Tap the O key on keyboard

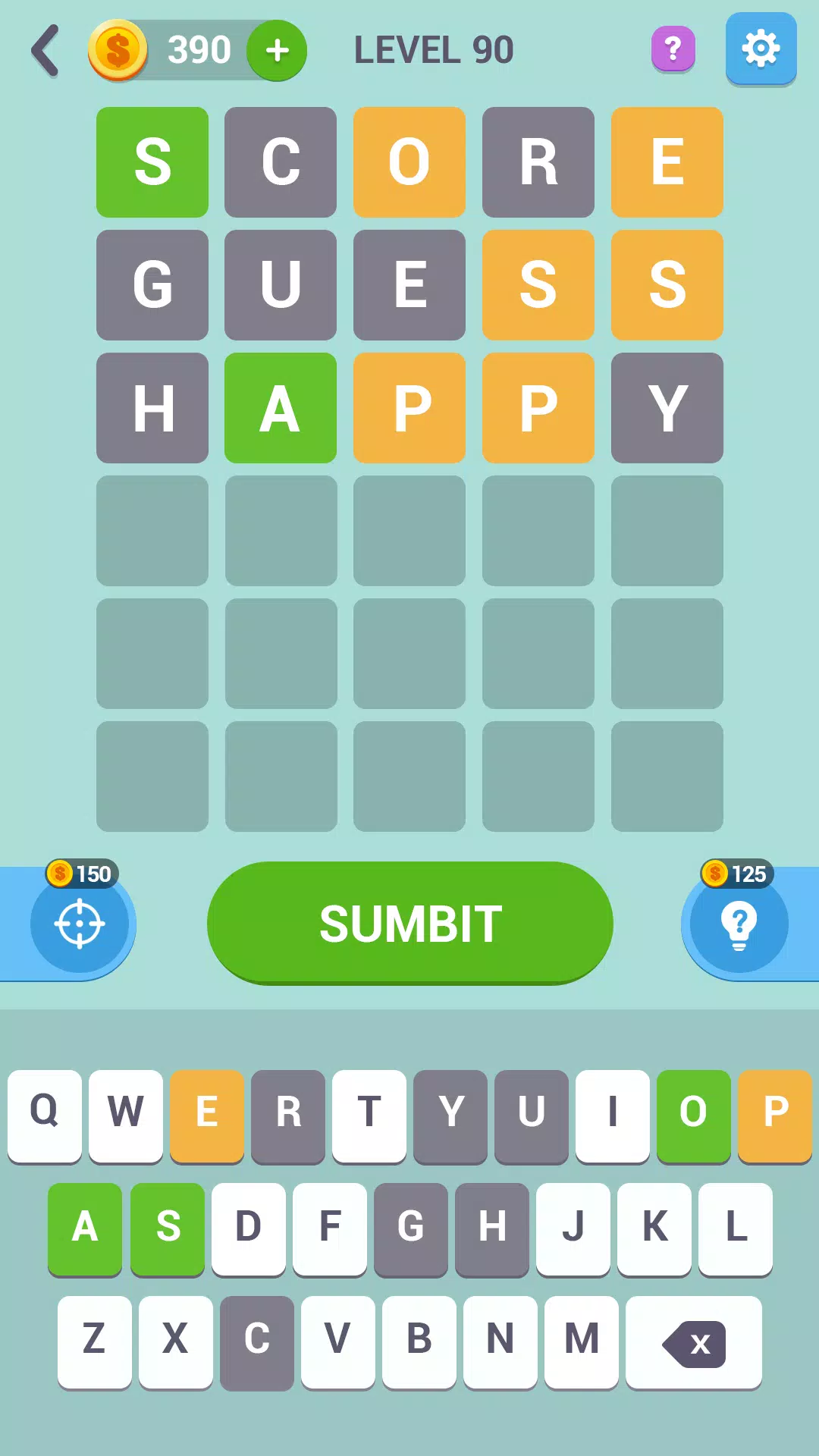click(x=693, y=1114)
